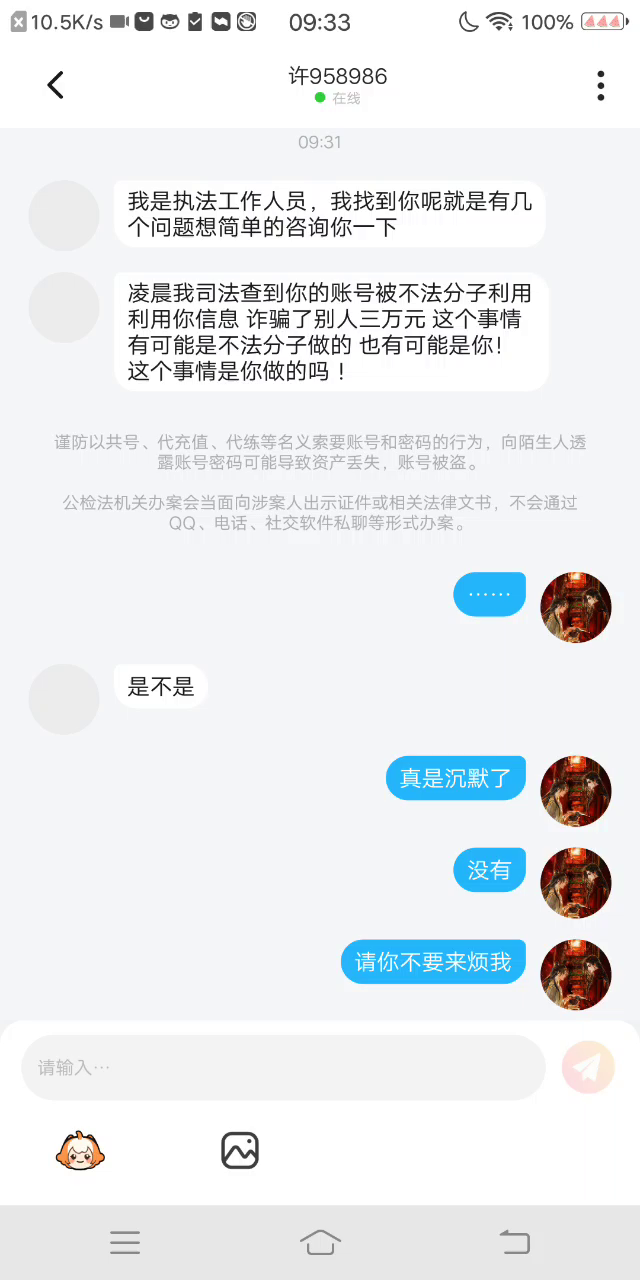Focus the 请输入 message input field
This screenshot has width=640, height=1280.
(283, 1067)
